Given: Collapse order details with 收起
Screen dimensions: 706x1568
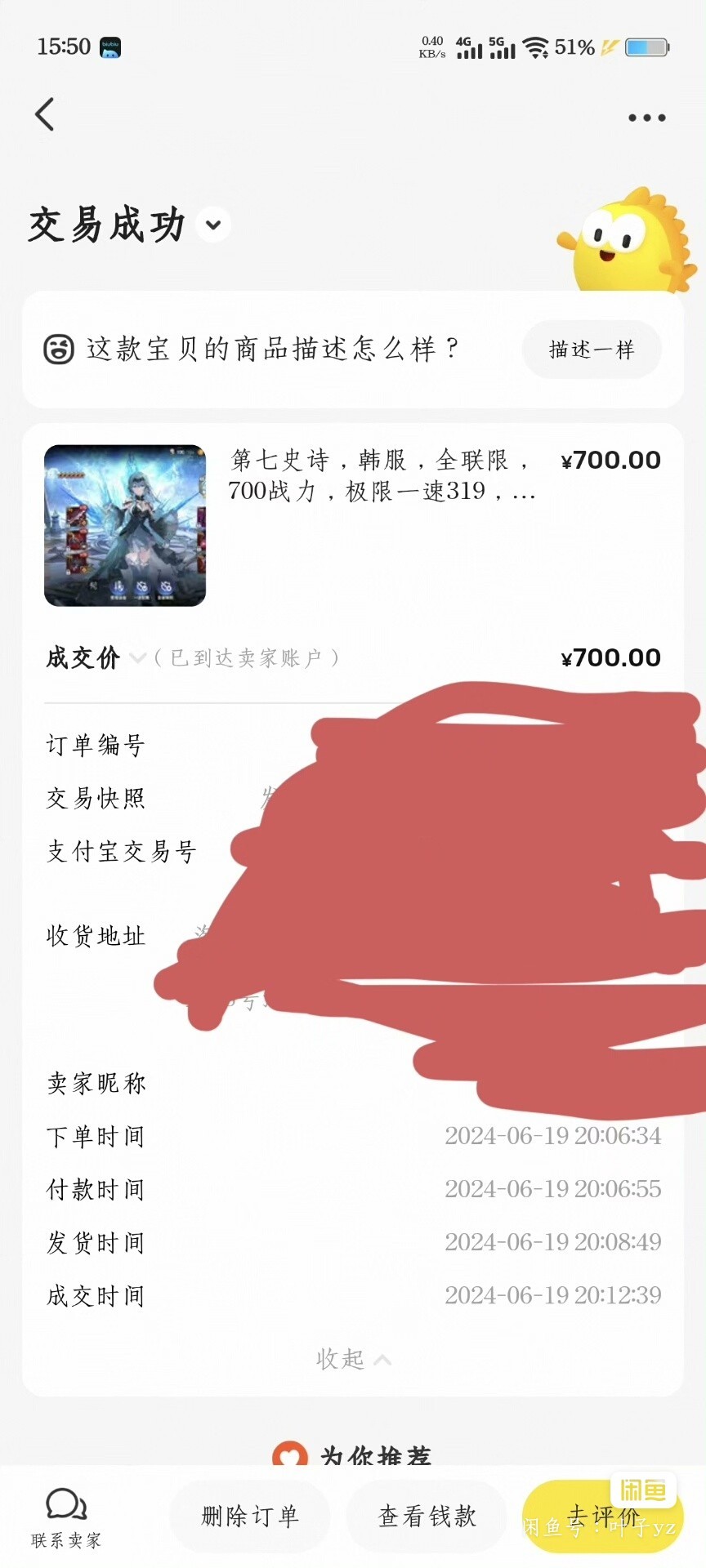Looking at the screenshot, I should 352,1359.
